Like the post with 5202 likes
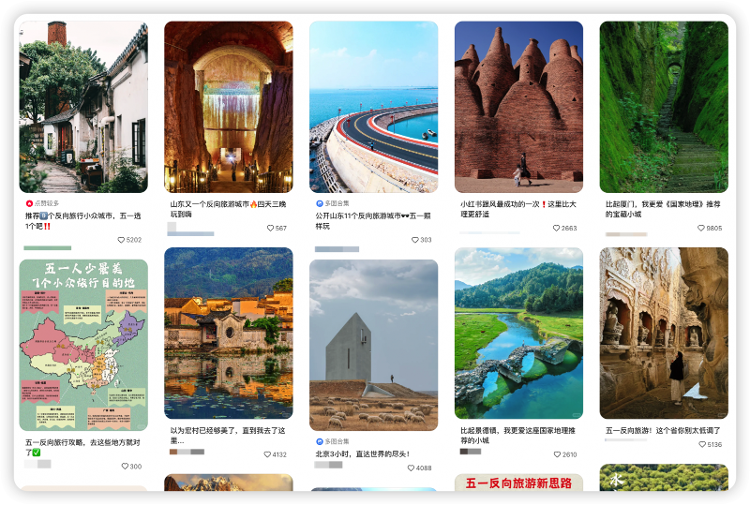 point(121,240)
